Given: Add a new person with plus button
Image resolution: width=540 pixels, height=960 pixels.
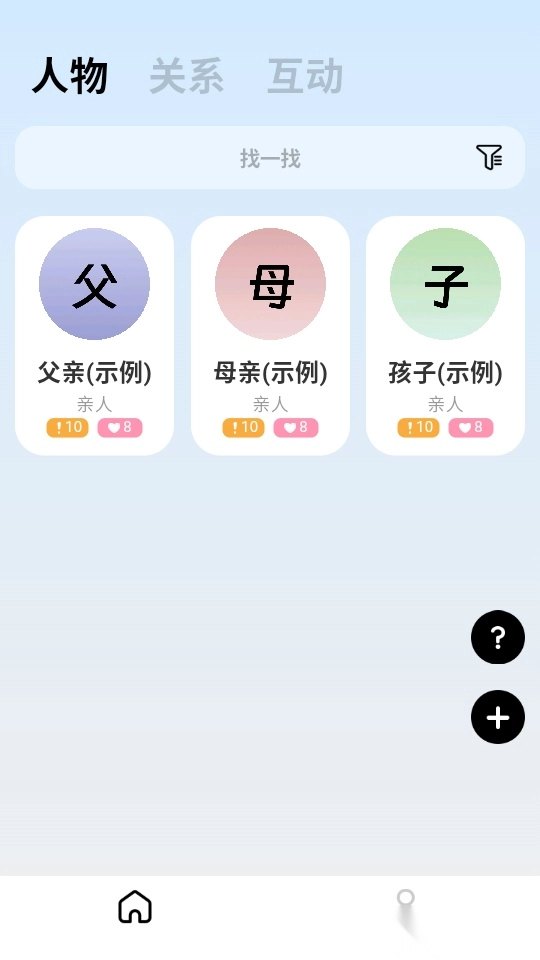Looking at the screenshot, I should [498, 717].
